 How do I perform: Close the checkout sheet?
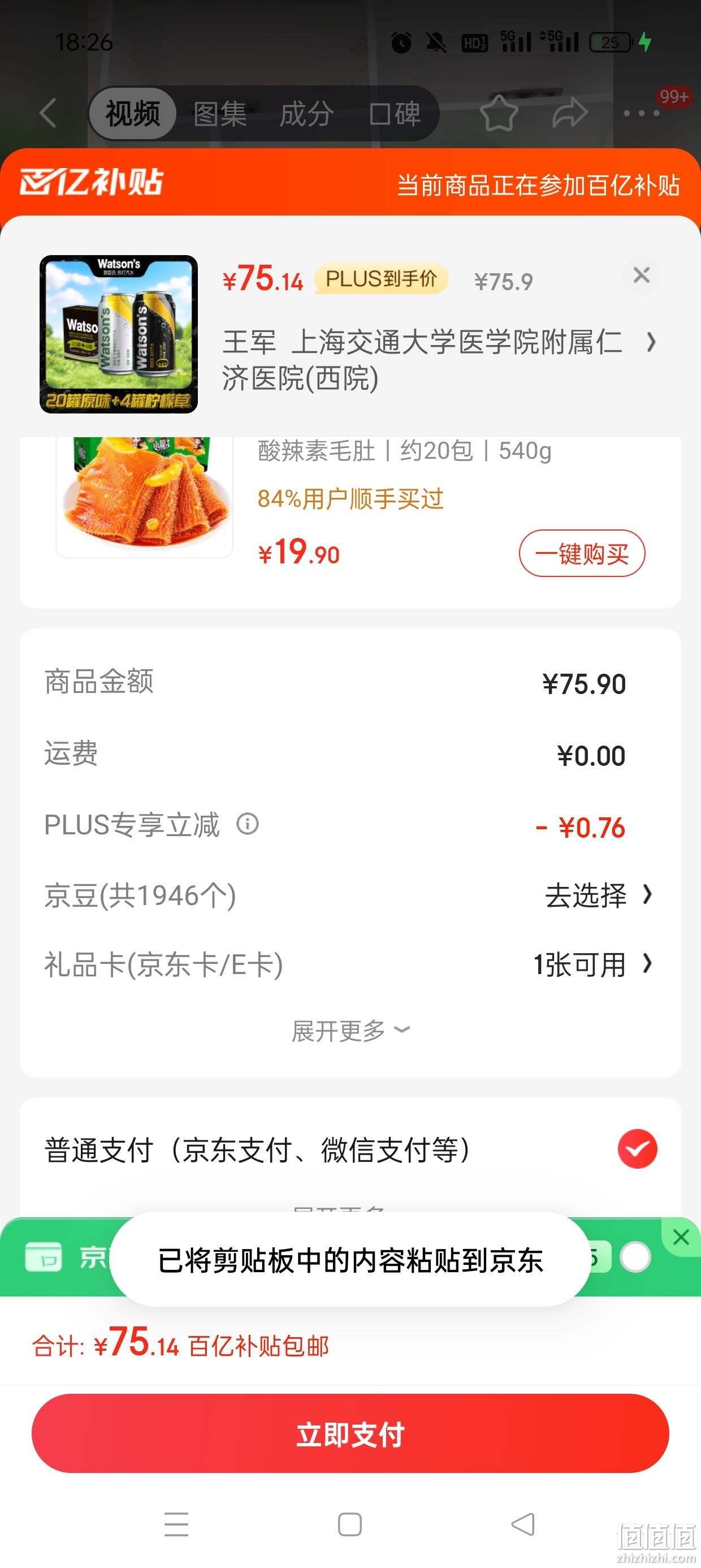tap(642, 275)
